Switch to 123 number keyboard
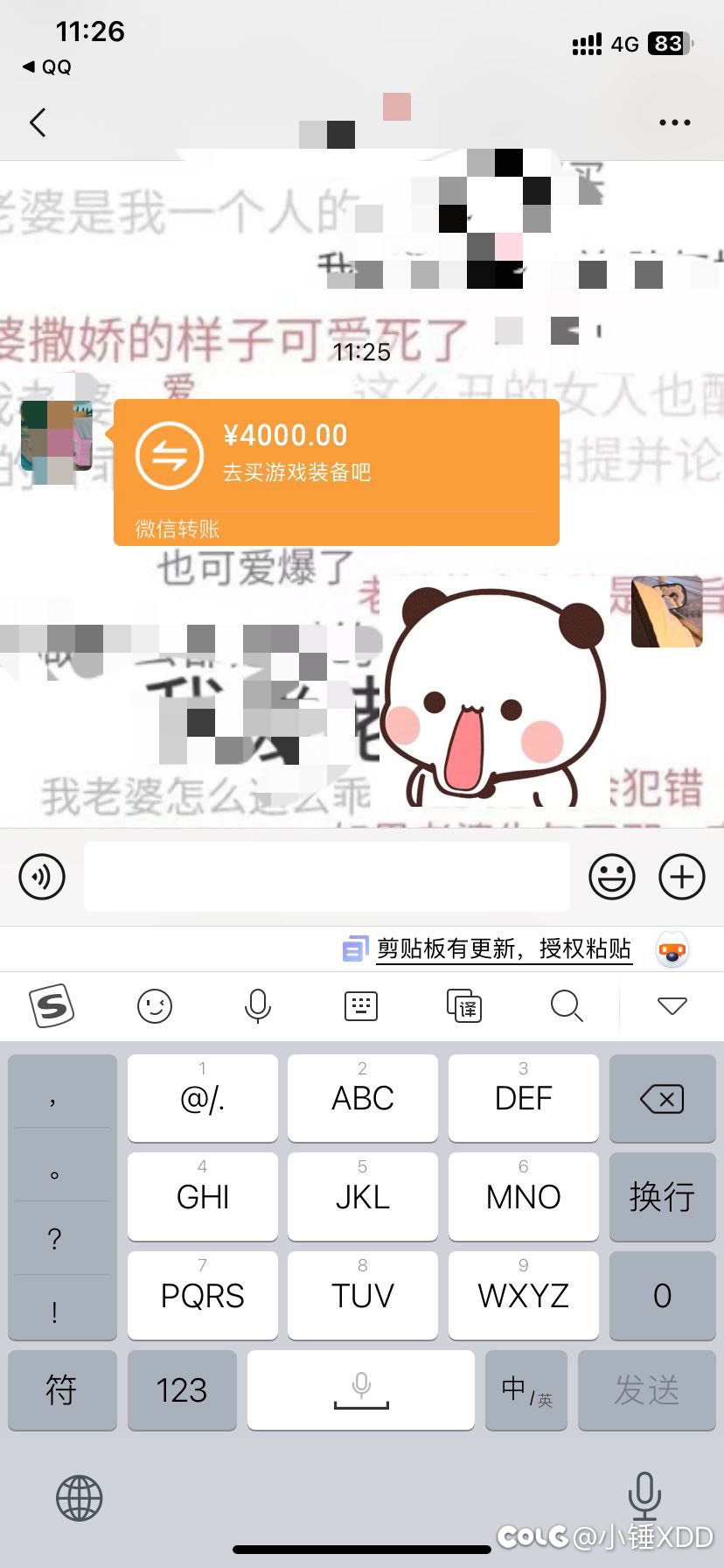Viewport: 724px width, 1568px height. pos(182,1390)
